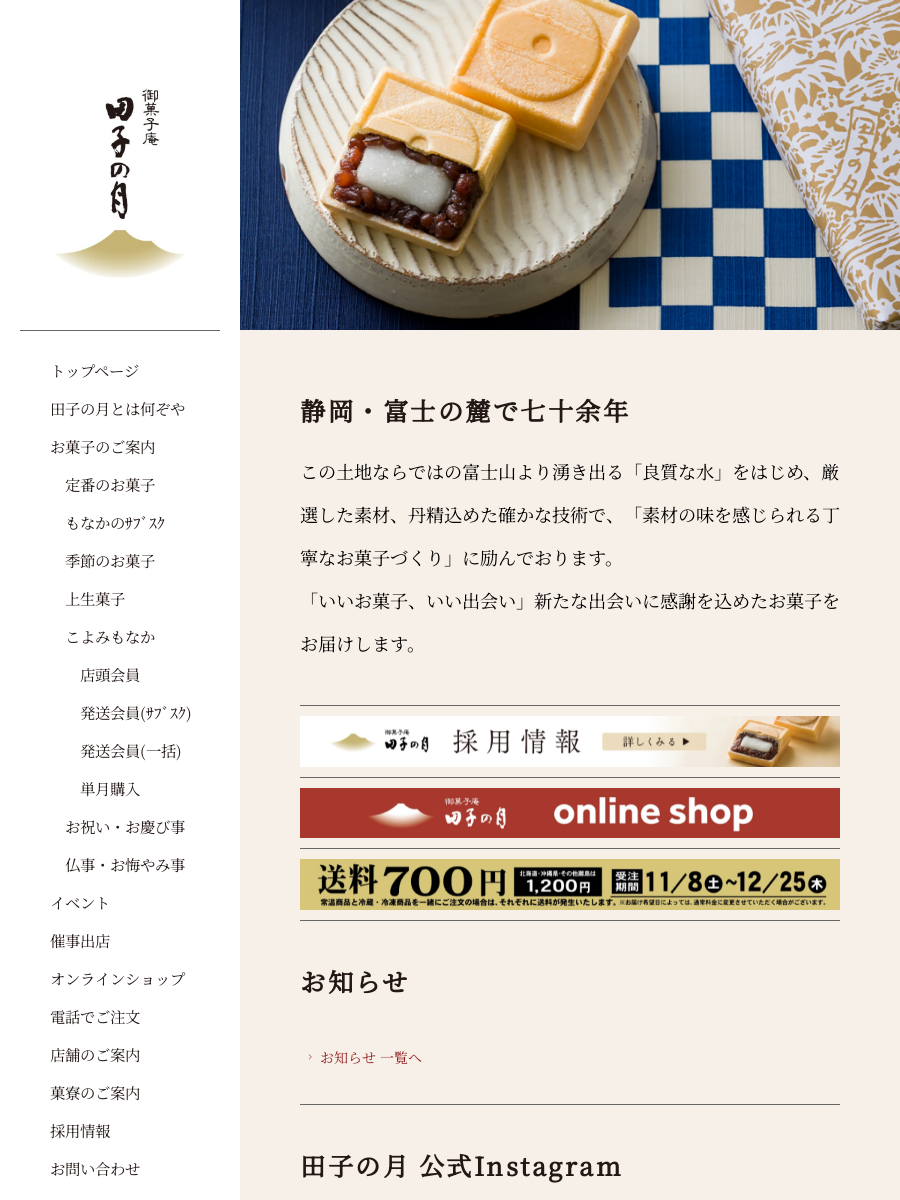Tap the 採用情報 recruitment banner
Screen dimensions: 900x1200
[570, 742]
